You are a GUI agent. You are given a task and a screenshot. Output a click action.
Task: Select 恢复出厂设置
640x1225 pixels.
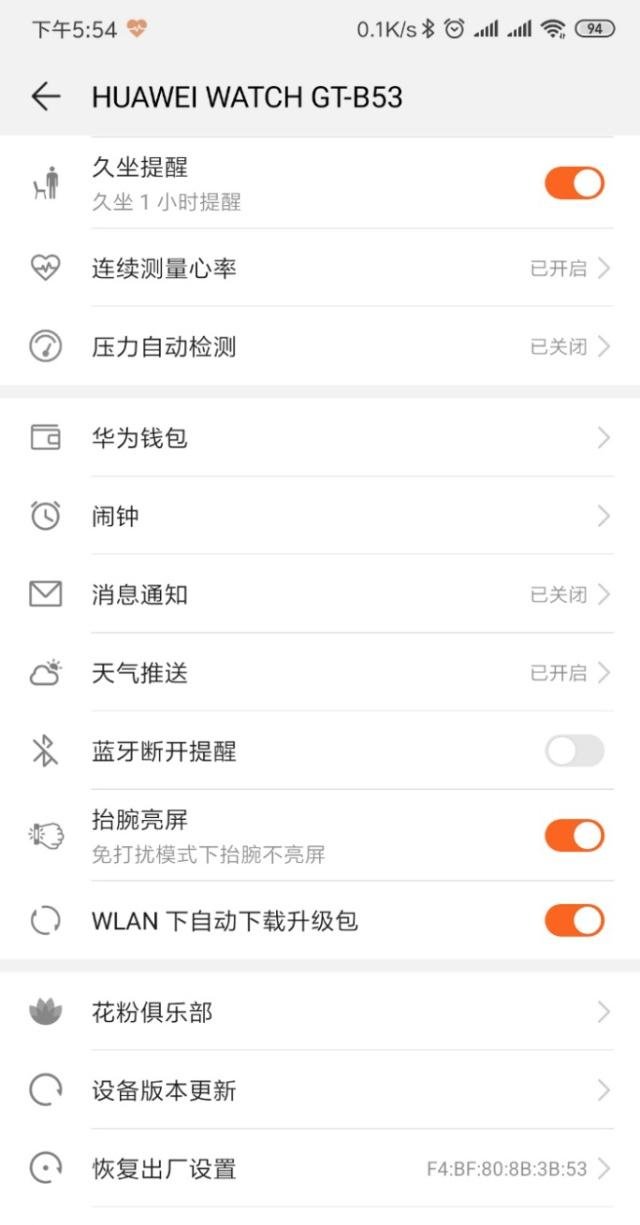click(320, 1168)
